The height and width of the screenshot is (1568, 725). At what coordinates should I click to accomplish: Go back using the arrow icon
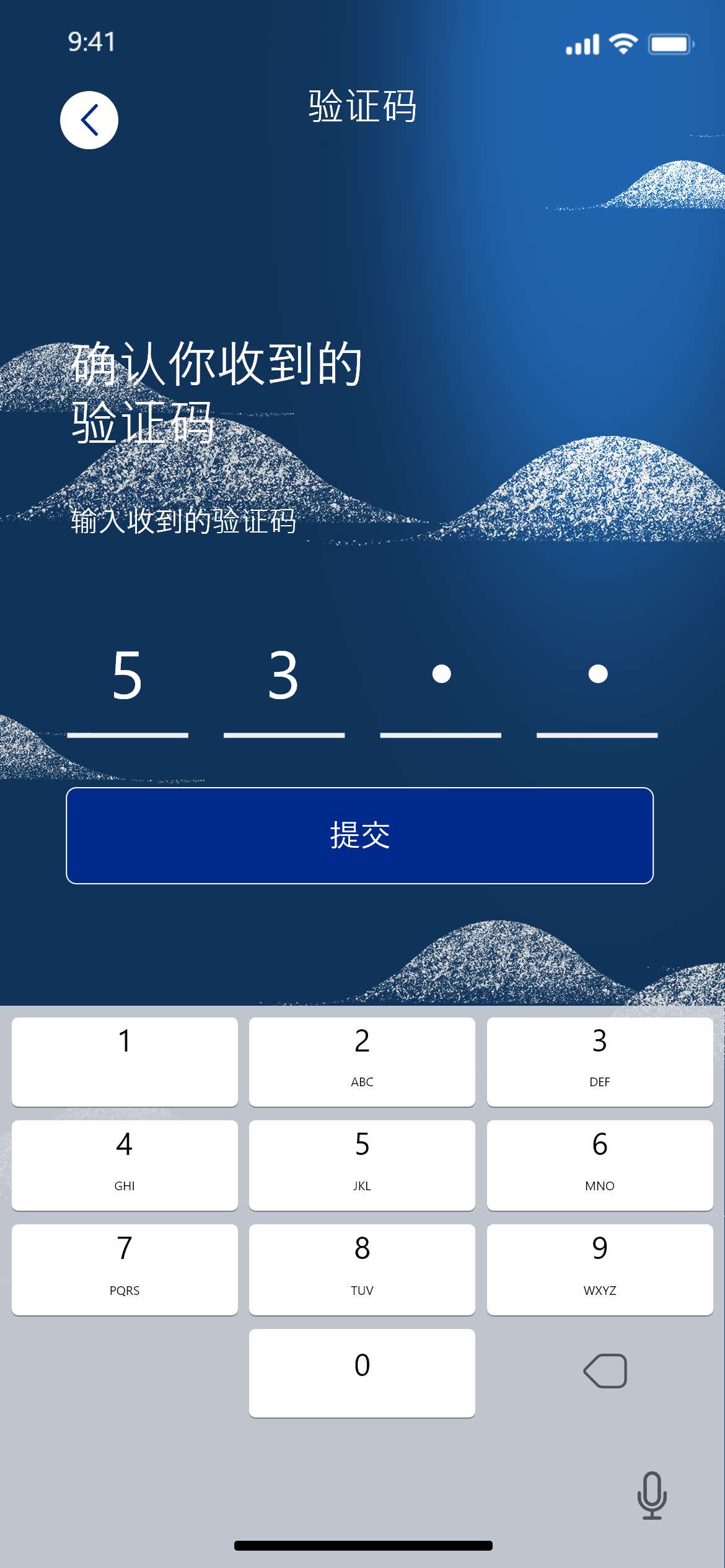[89, 120]
